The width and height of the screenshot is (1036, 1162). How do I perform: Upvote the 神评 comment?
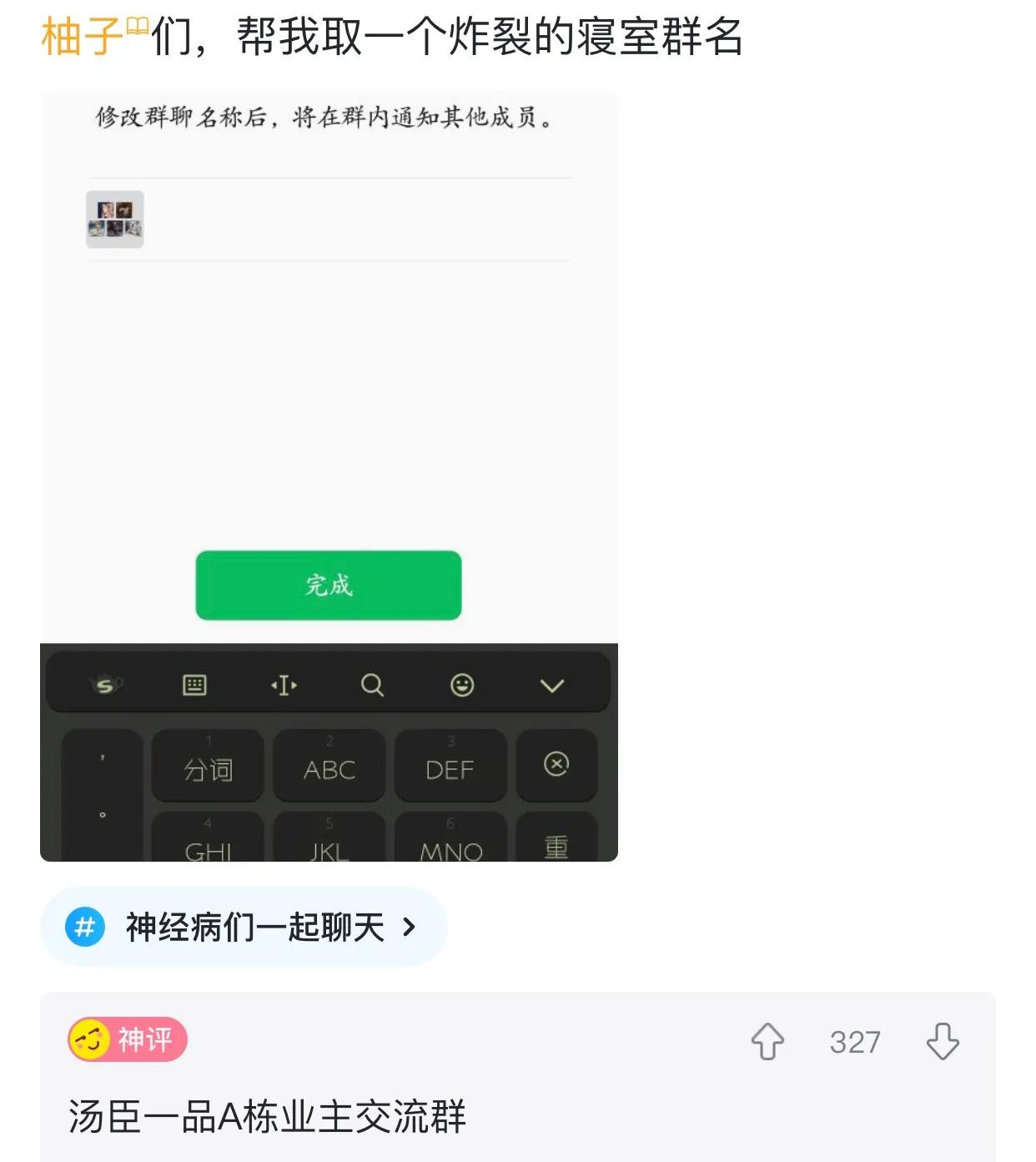tap(767, 1041)
